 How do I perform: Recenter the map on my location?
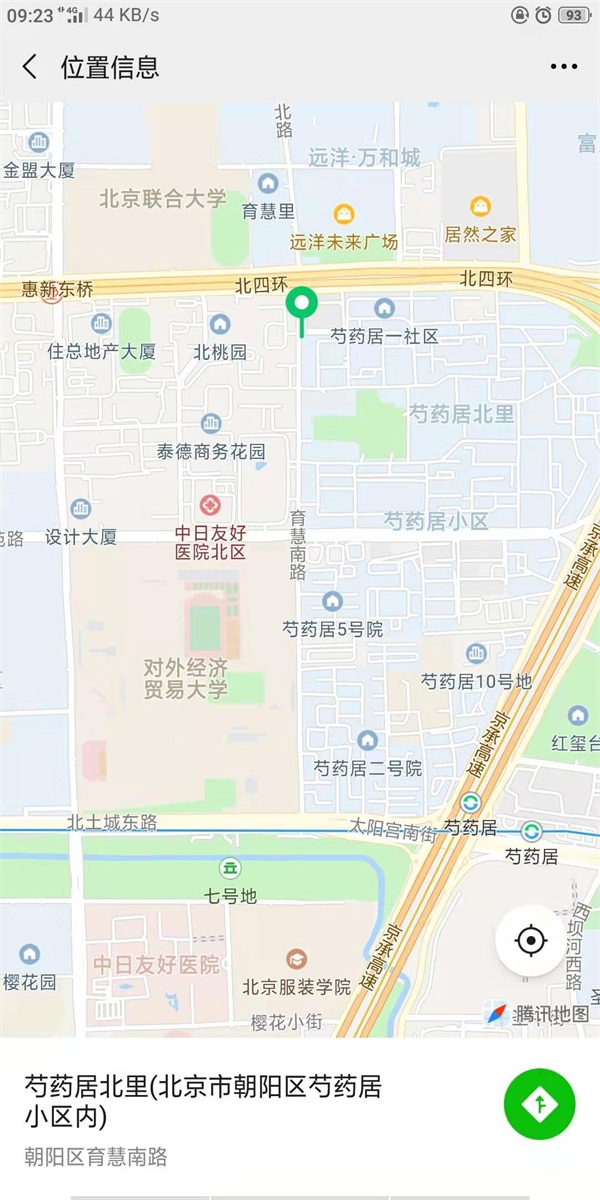pos(530,941)
